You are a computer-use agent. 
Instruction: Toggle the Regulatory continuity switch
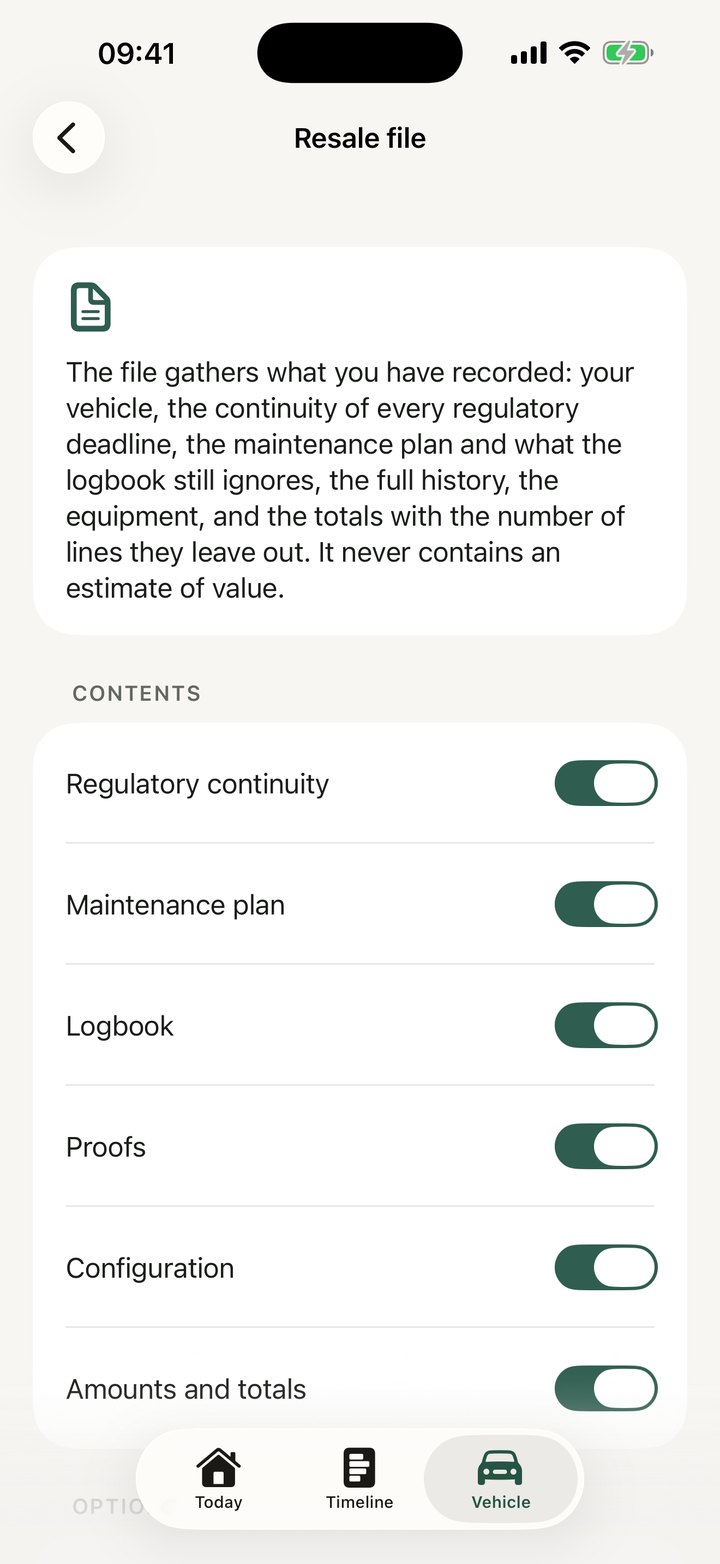pos(606,783)
